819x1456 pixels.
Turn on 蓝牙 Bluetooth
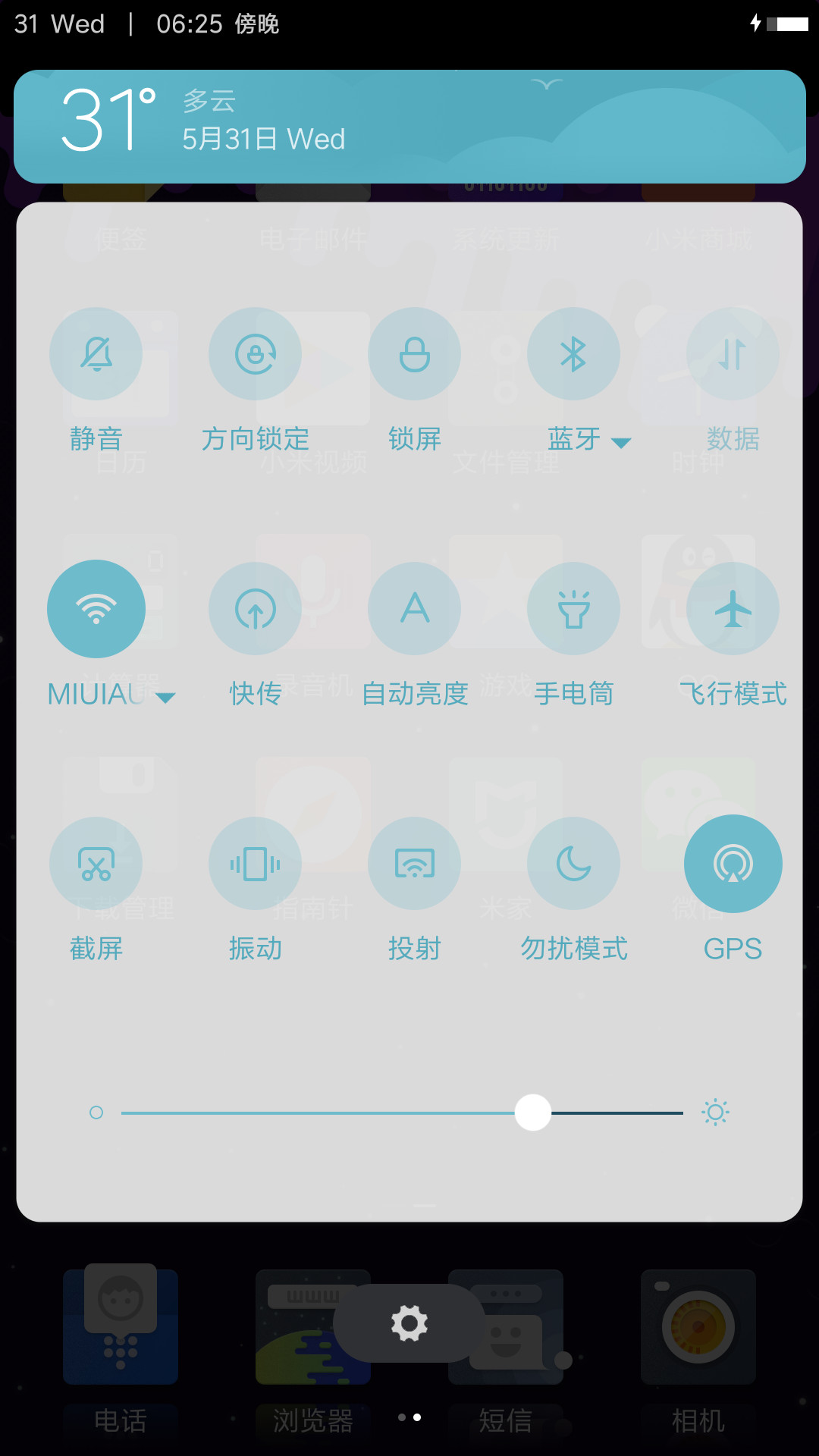574,354
